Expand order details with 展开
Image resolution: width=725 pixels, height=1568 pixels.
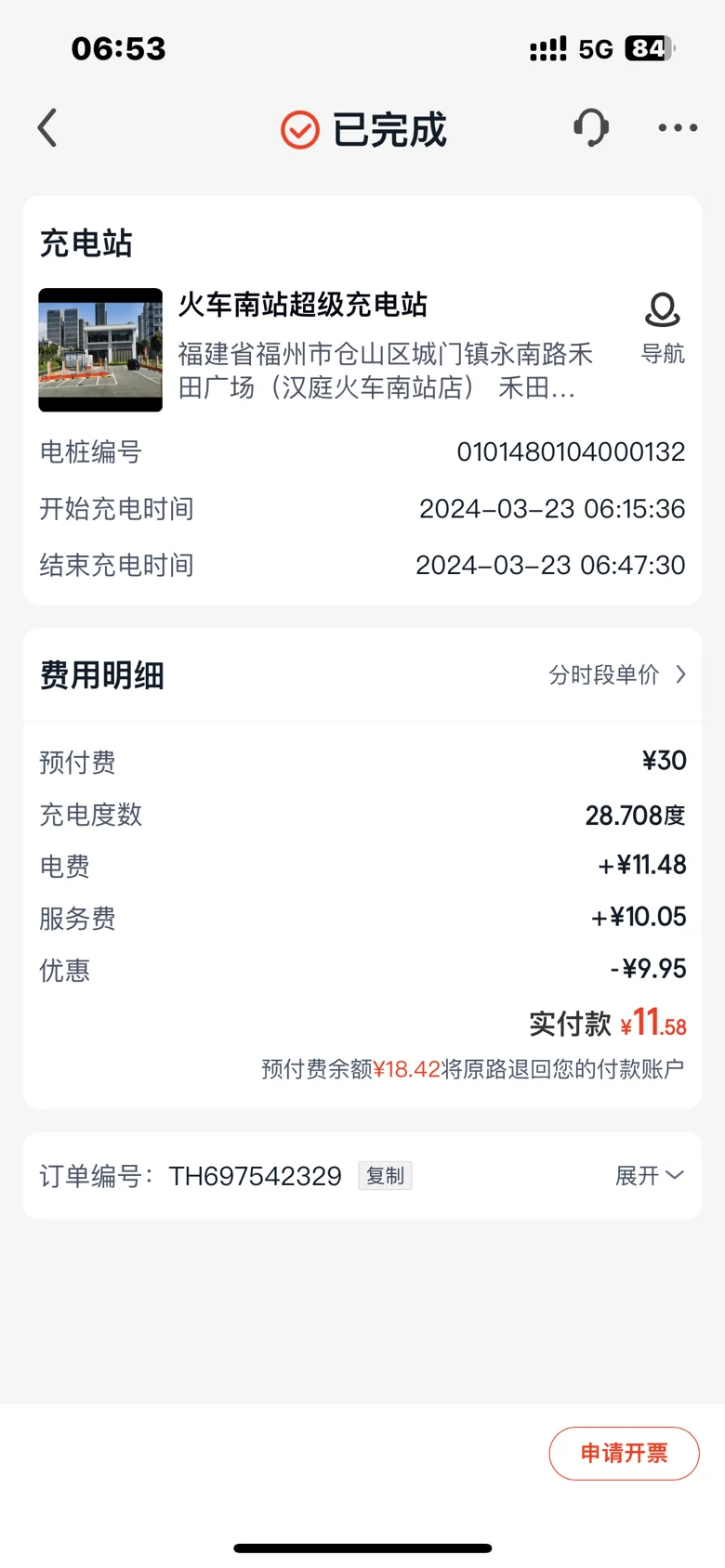(649, 1176)
